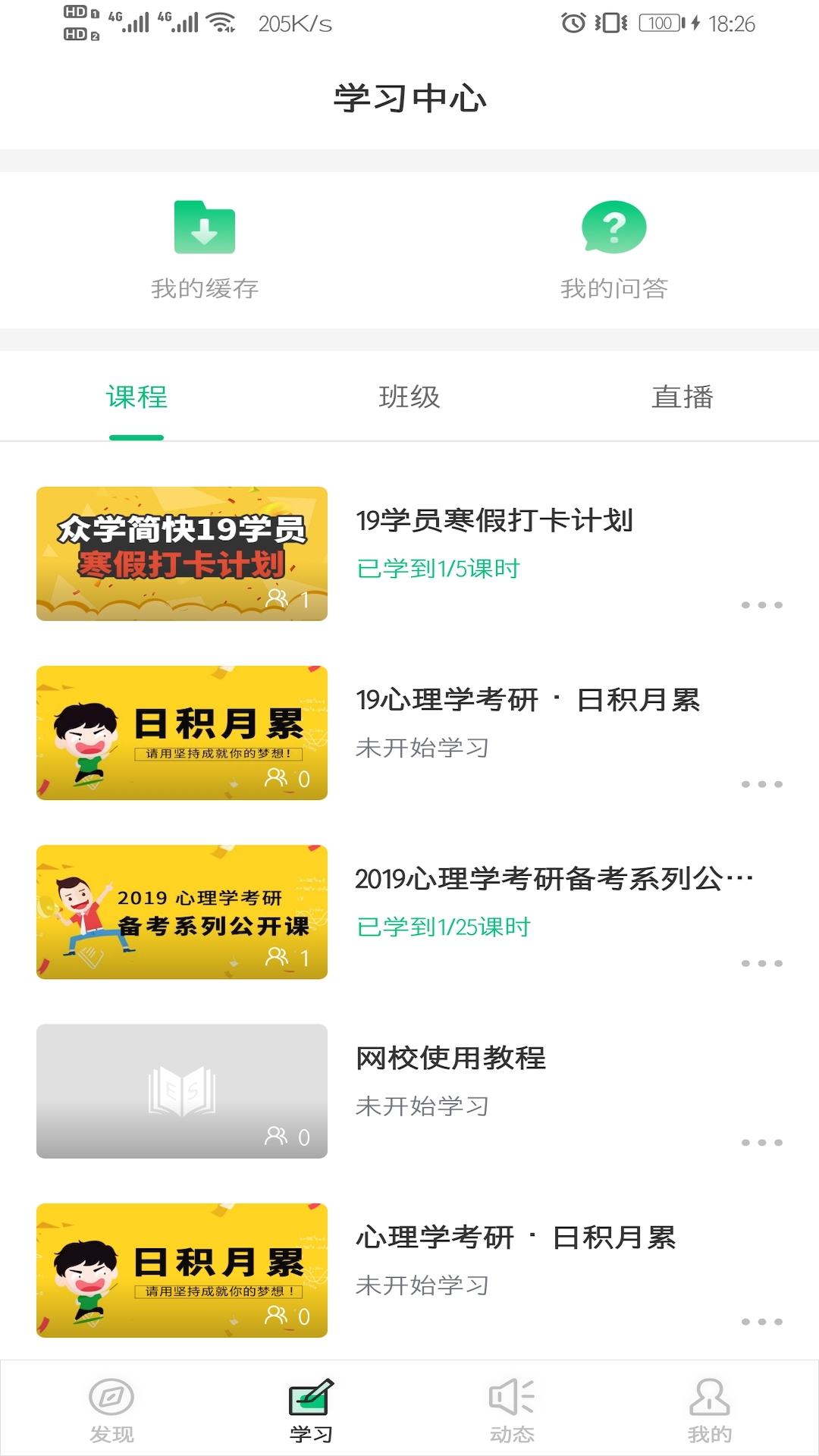Open the 寒假打卡计划 course thumbnail
The image size is (819, 1456).
click(x=181, y=553)
